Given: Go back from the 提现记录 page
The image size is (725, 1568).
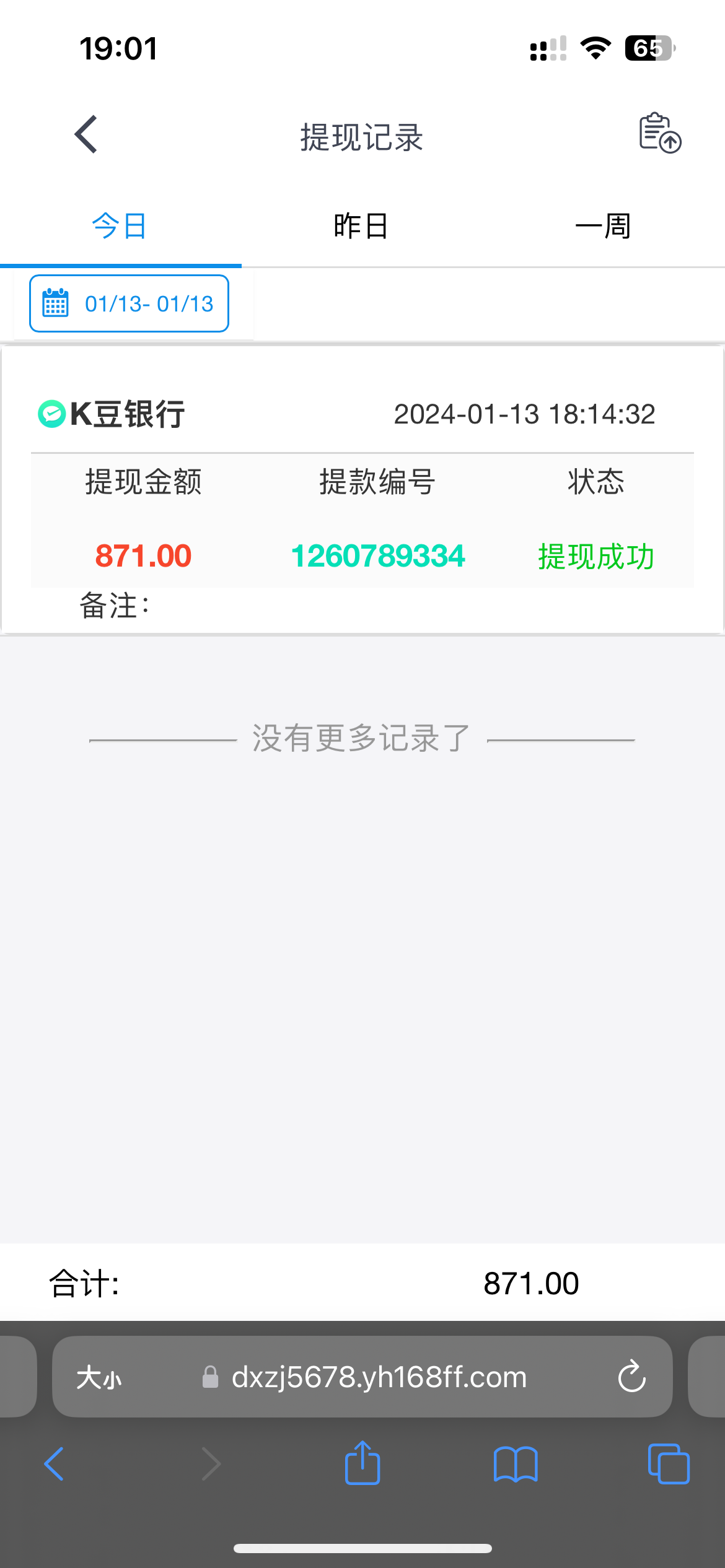Looking at the screenshot, I should coord(86,134).
